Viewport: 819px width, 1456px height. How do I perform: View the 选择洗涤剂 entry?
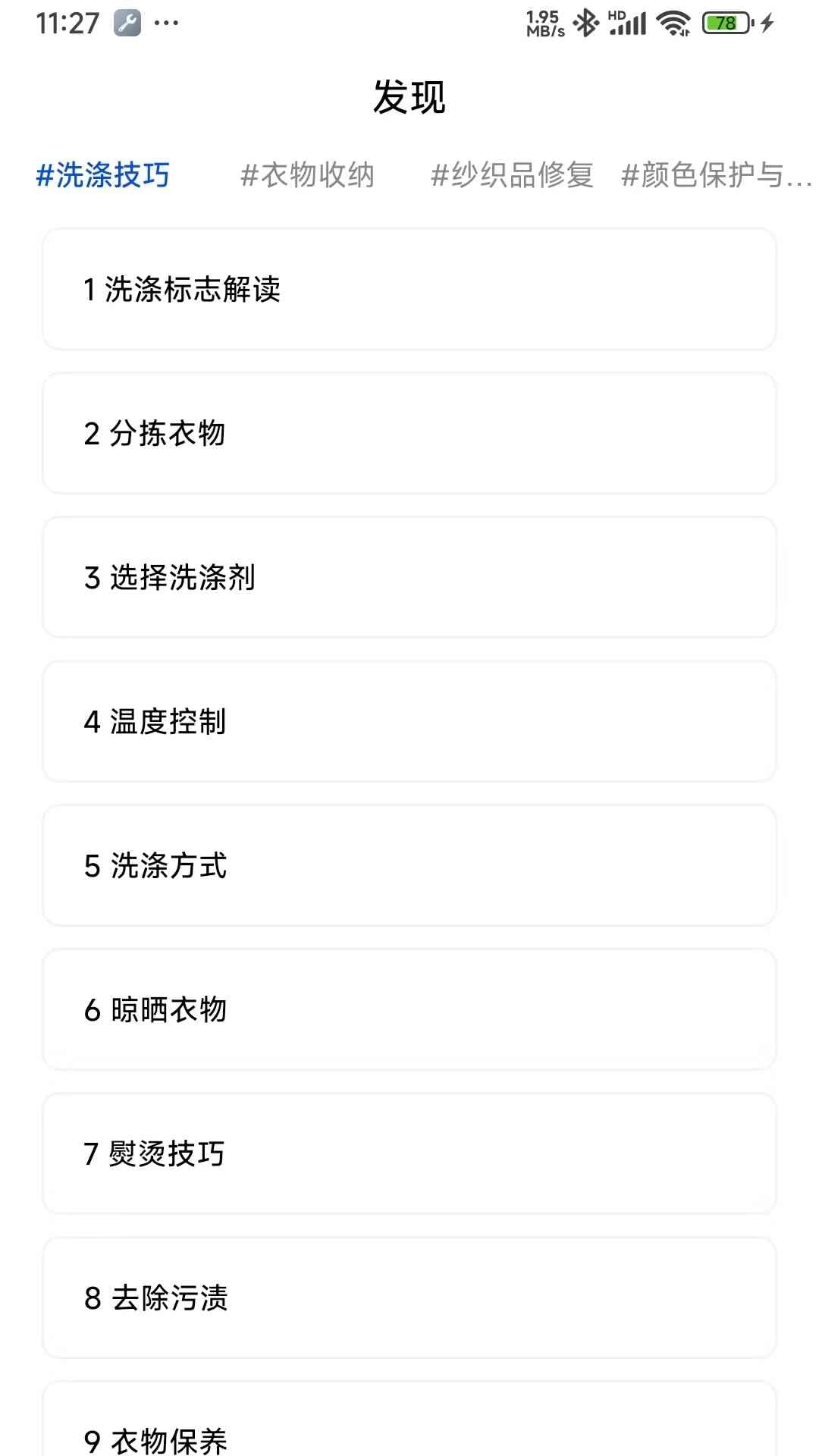pyautogui.click(x=409, y=576)
